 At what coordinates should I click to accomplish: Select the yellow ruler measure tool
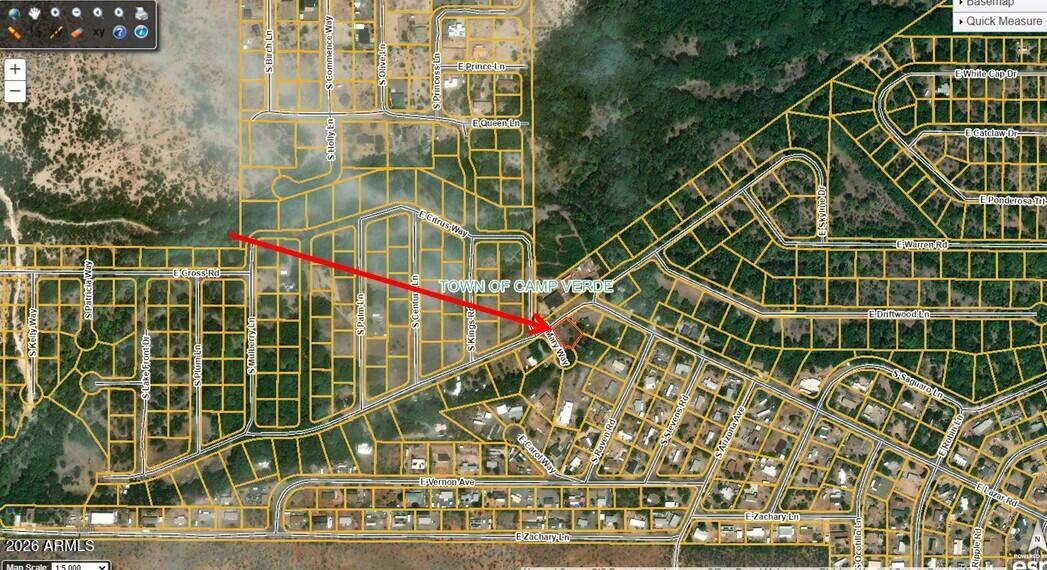14,33
